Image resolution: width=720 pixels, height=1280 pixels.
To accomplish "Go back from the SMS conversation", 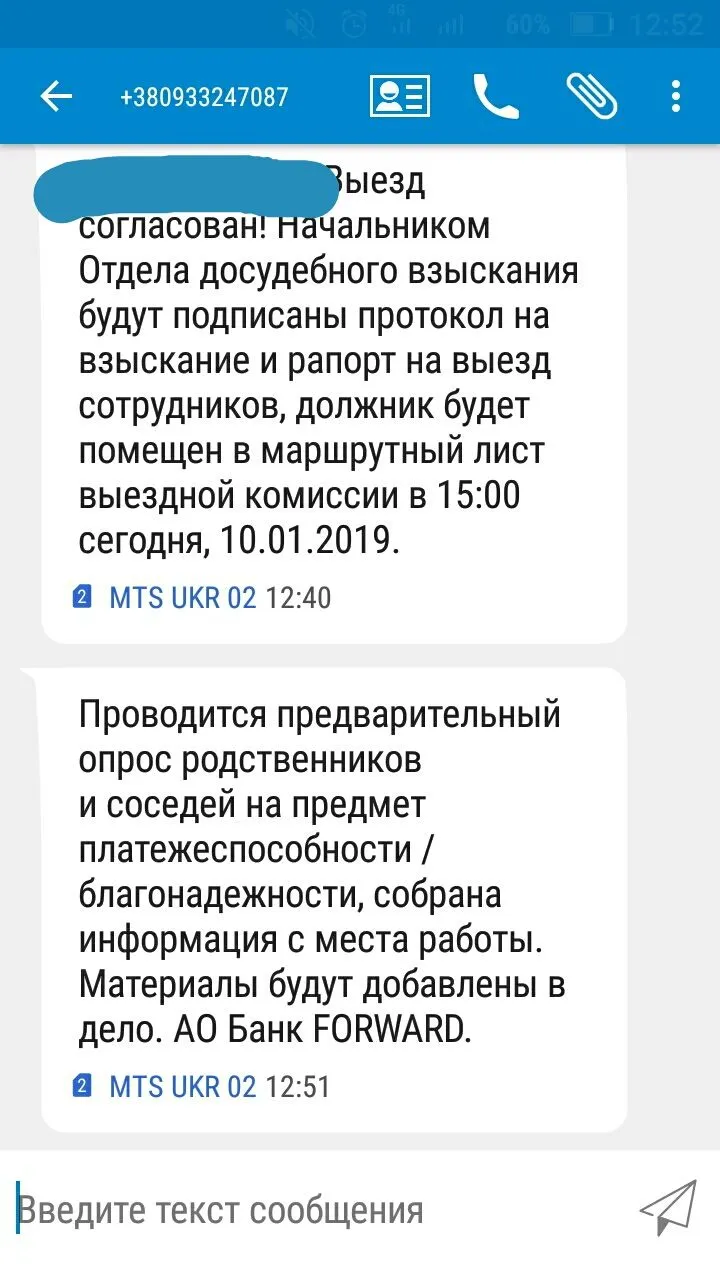I will 56,96.
